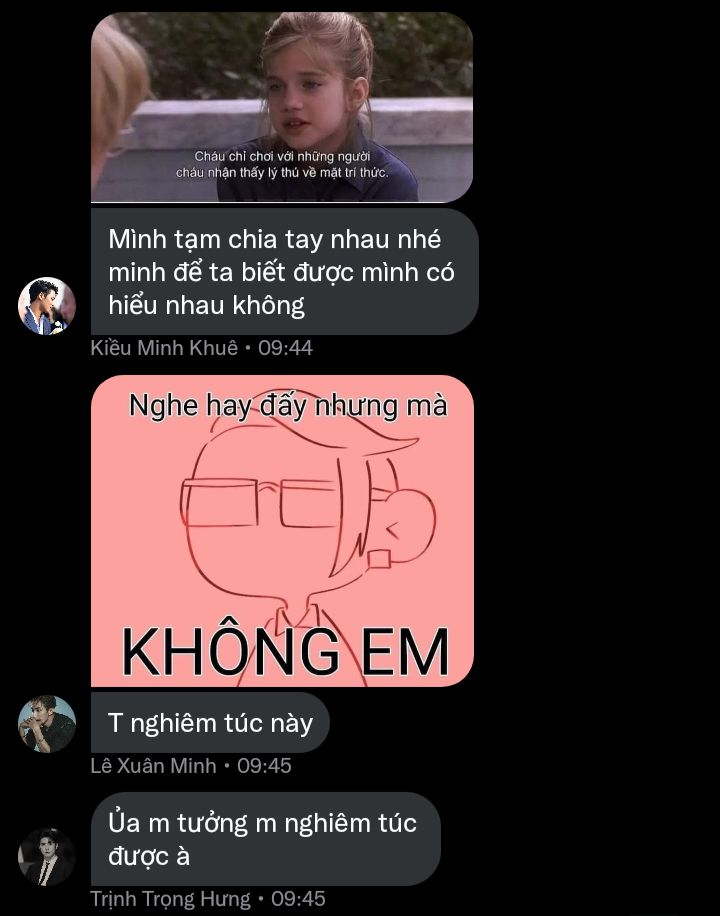Open the pink 'KHÔNG EM' meme image
Image resolution: width=720 pixels, height=916 pixels.
(x=282, y=530)
